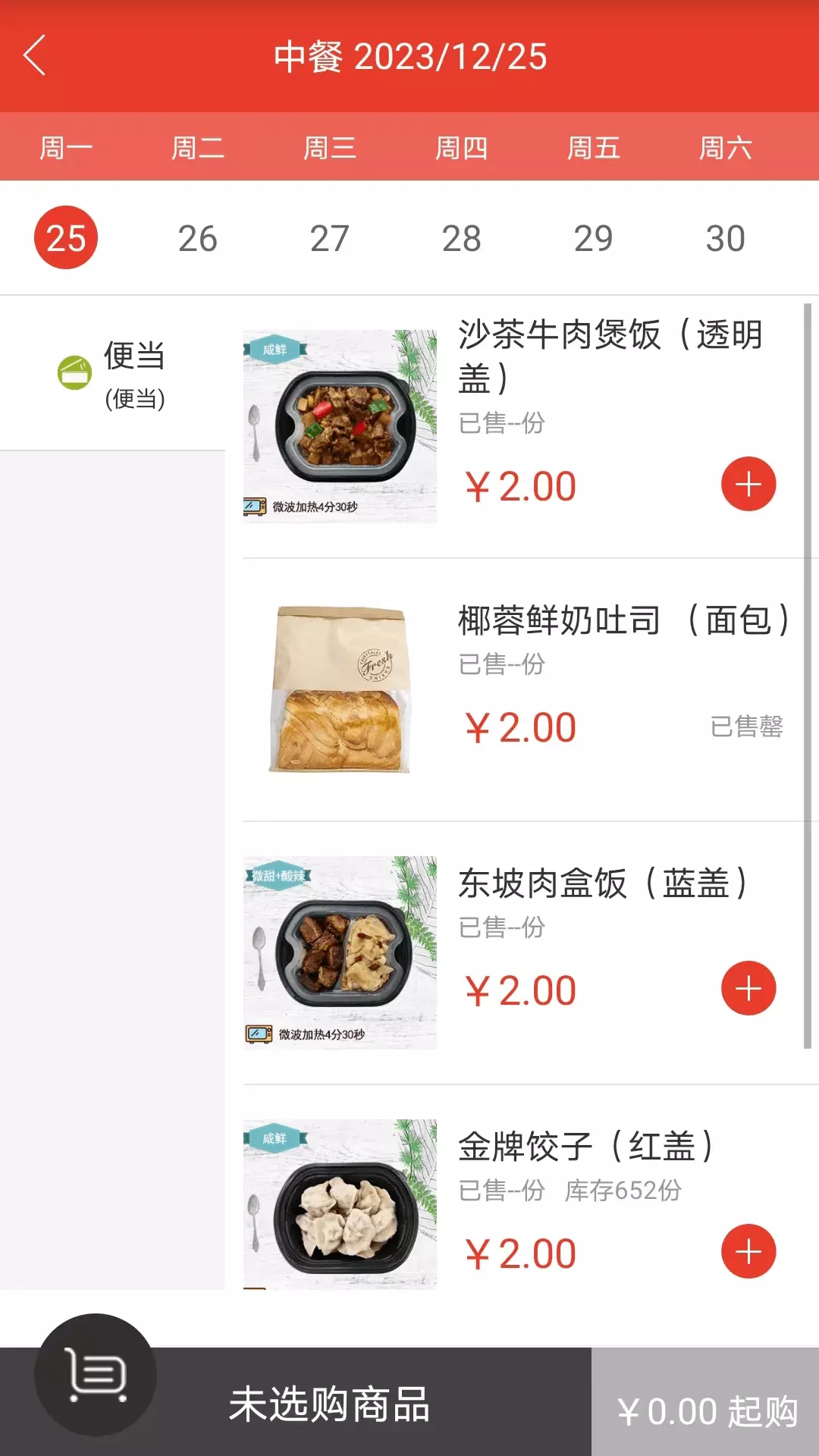Add 金牌饺子 to the cart
The width and height of the screenshot is (819, 1456).
[748, 1251]
